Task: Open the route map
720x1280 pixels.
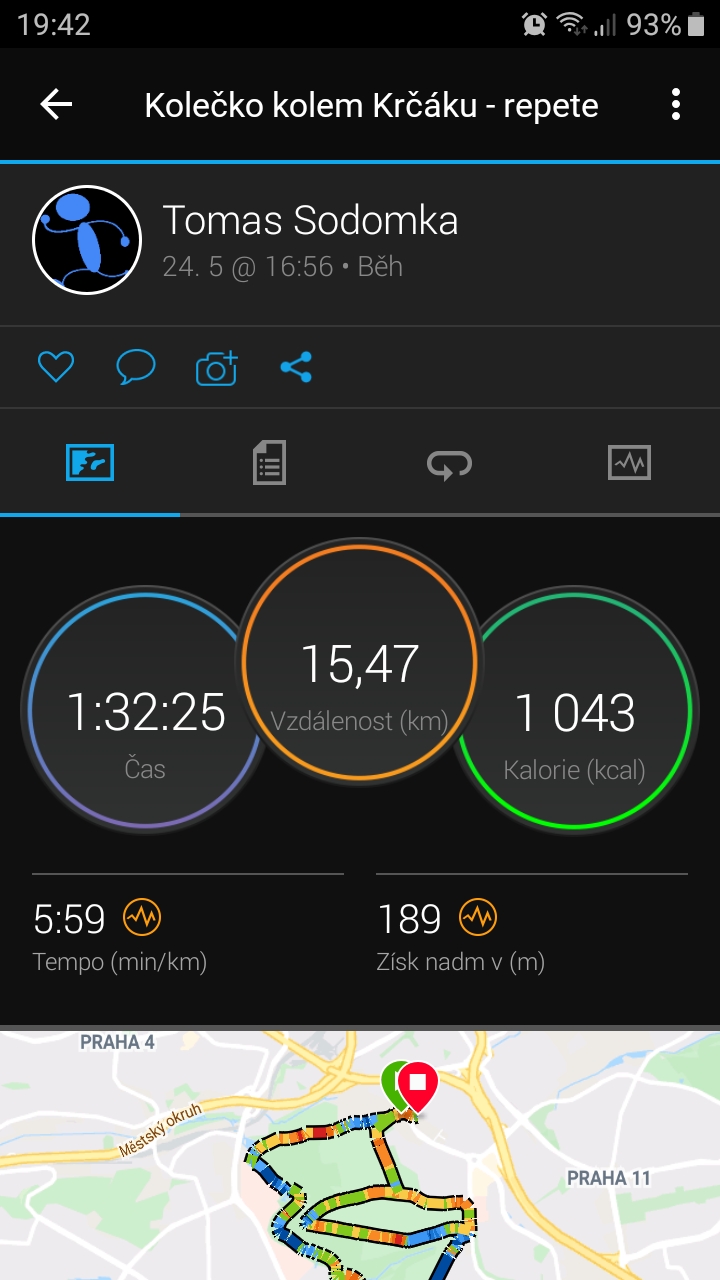Action: pos(360,1155)
